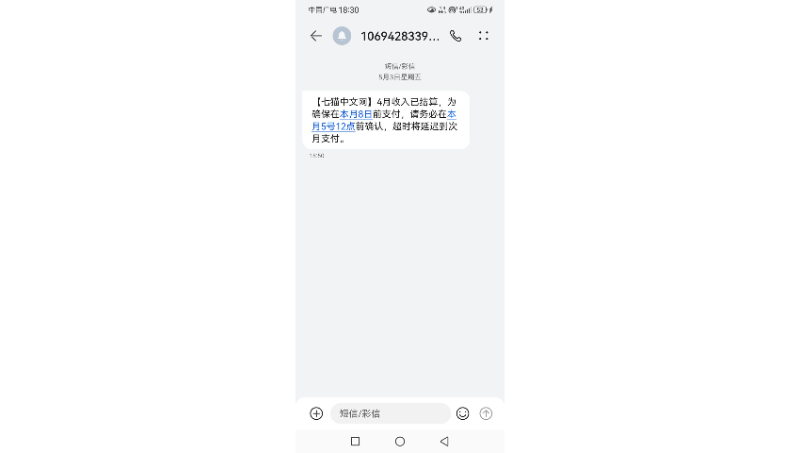Go back to the message list
This screenshot has width=800, height=453.
click(x=316, y=36)
